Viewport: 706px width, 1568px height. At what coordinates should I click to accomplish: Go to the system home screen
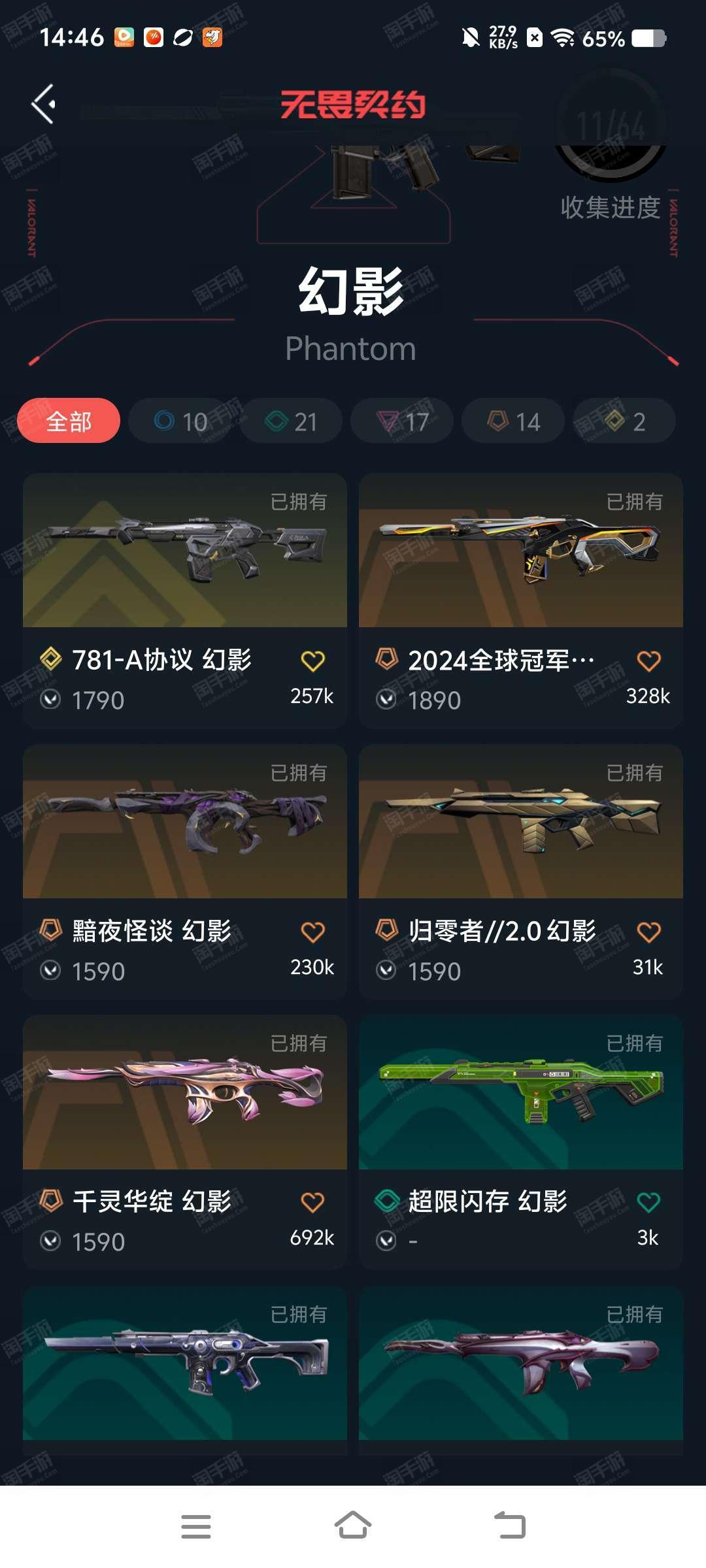tap(353, 1526)
